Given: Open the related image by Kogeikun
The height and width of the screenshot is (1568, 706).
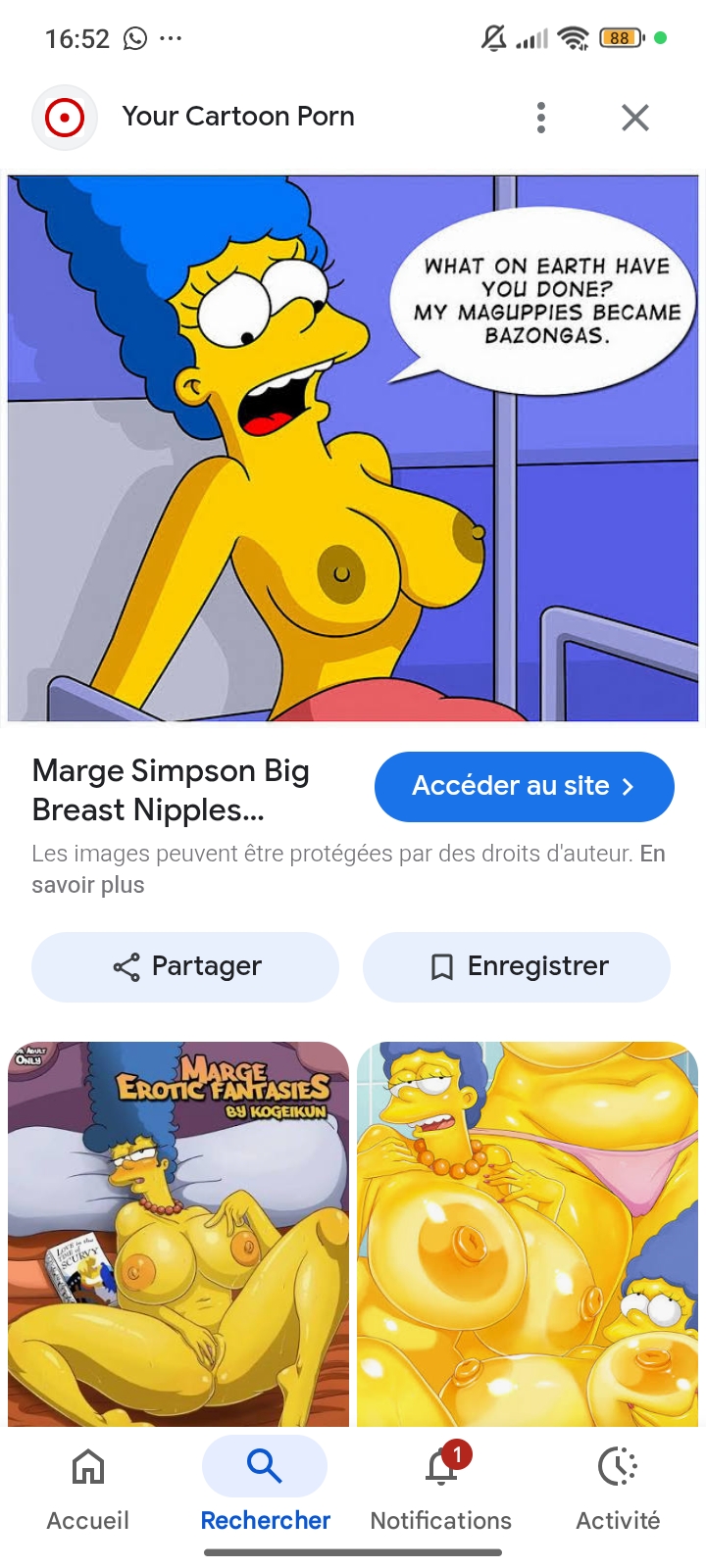Looking at the screenshot, I should pos(178,1233).
